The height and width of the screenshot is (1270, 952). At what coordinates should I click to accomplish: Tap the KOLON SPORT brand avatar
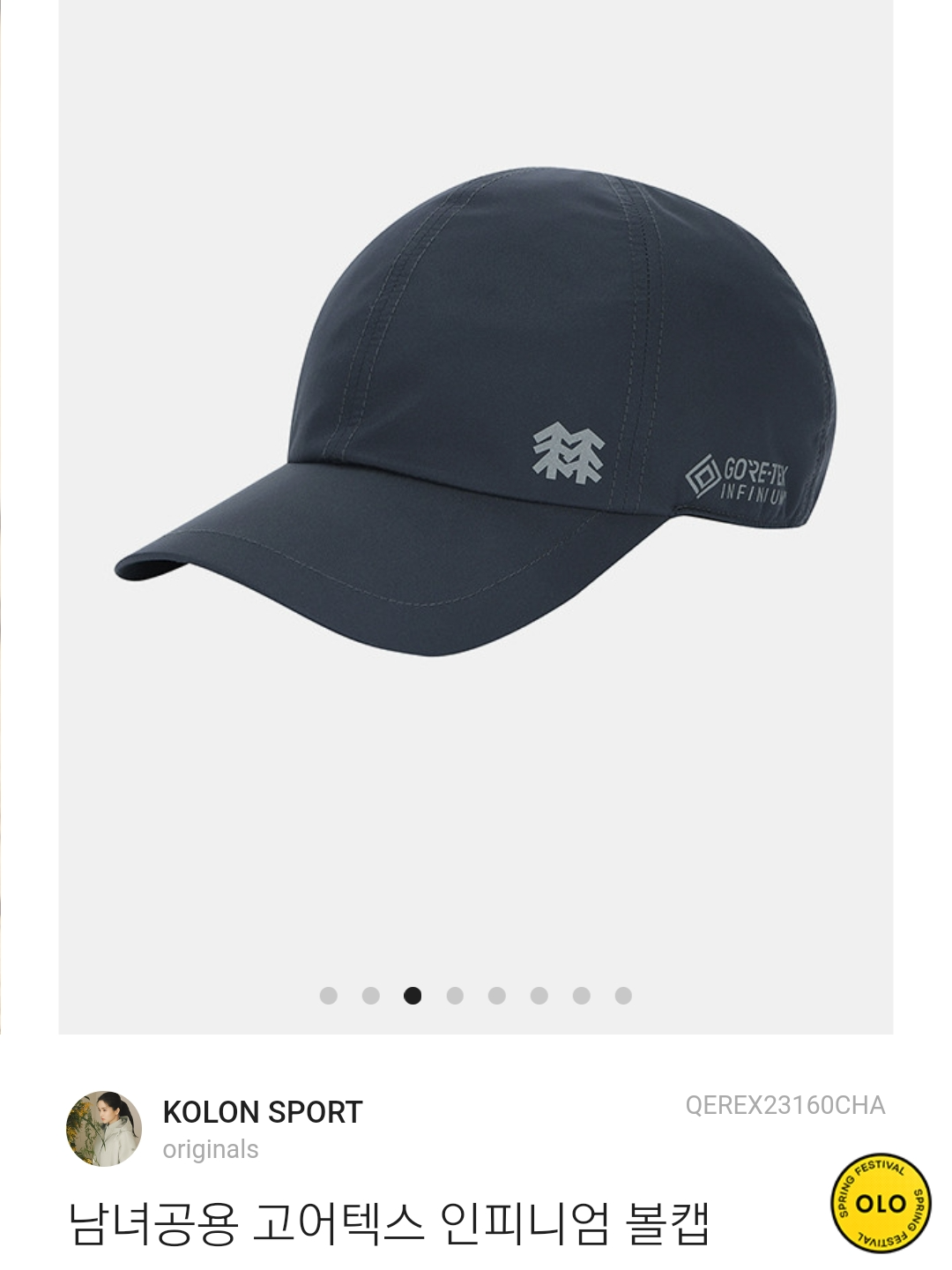coord(104,1129)
